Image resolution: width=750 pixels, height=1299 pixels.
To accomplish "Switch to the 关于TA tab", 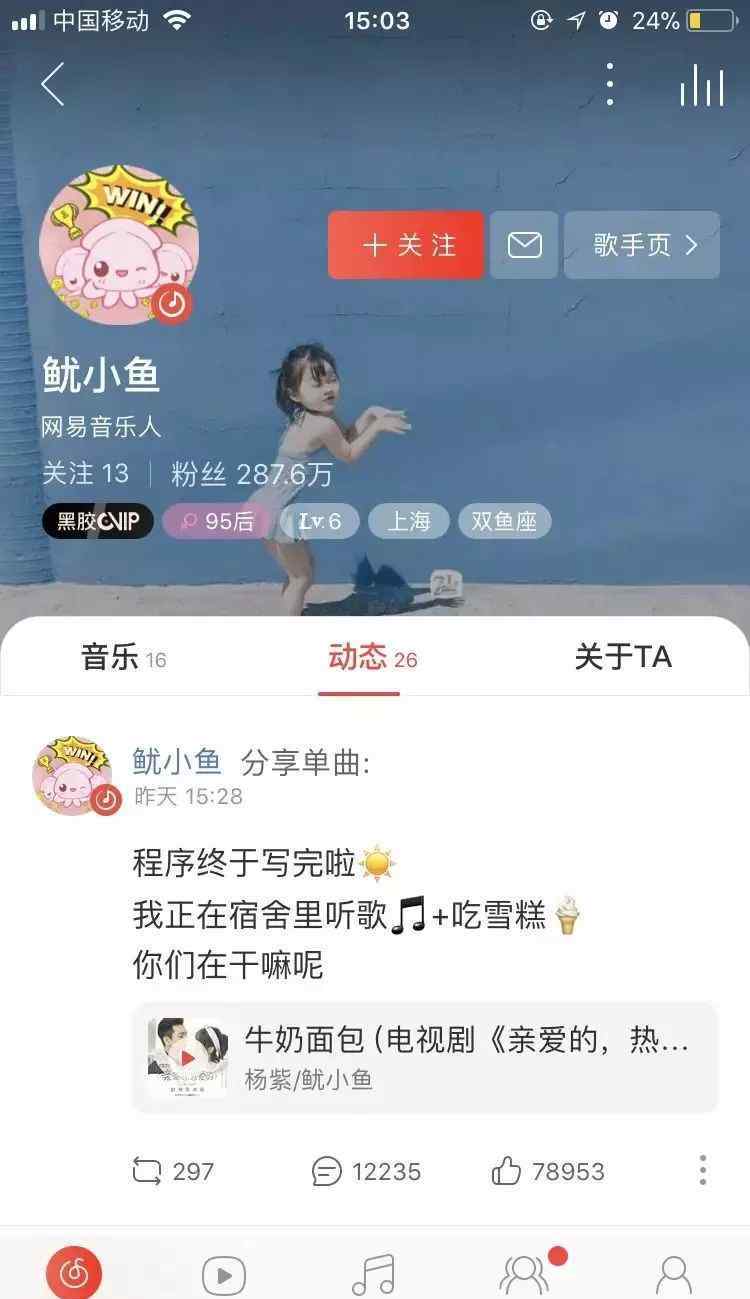I will pyautogui.click(x=623, y=657).
